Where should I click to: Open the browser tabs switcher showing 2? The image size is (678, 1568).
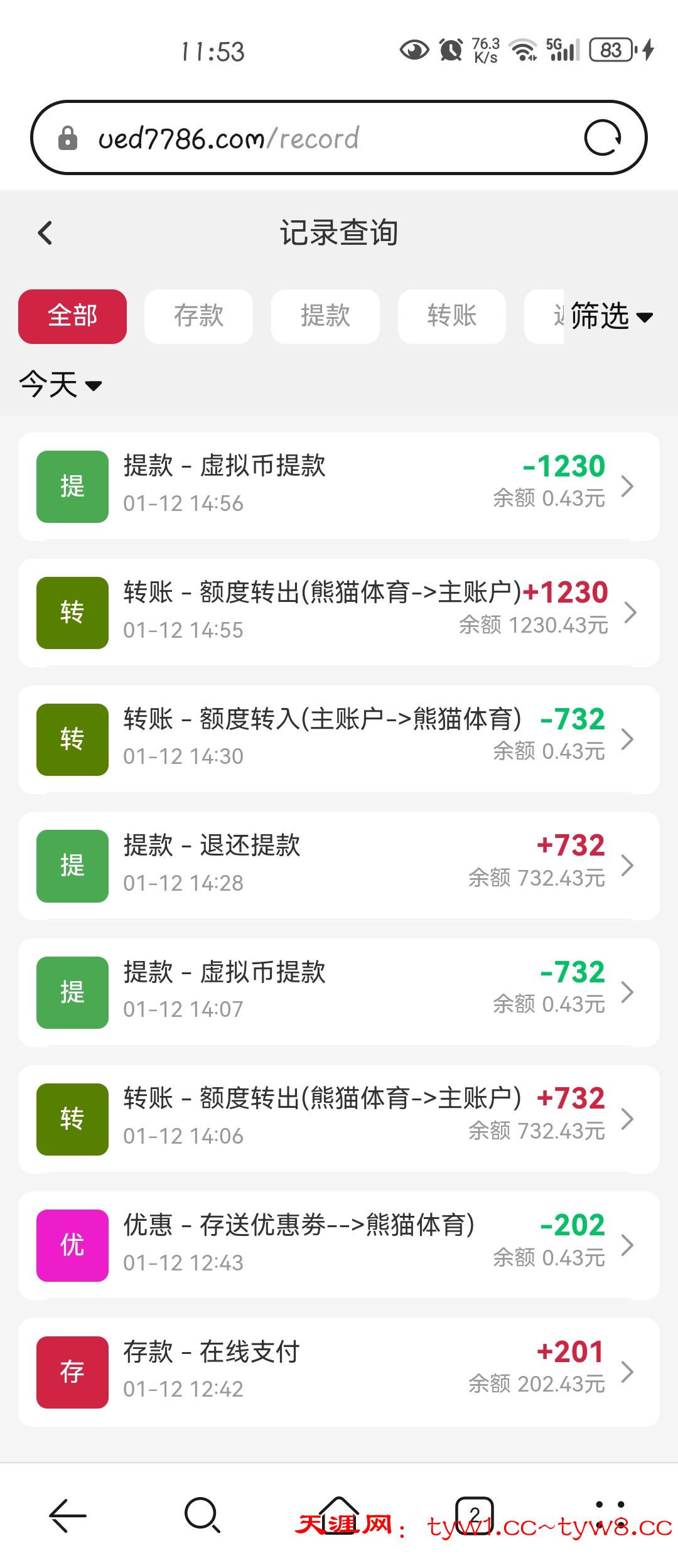pyautogui.click(x=474, y=1515)
